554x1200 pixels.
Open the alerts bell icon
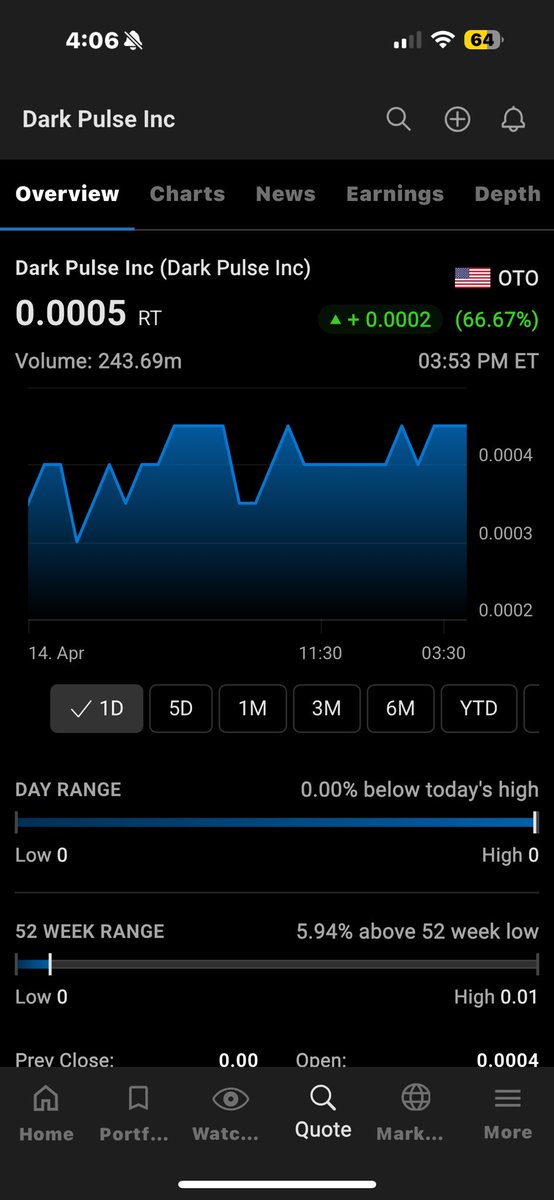[513, 119]
